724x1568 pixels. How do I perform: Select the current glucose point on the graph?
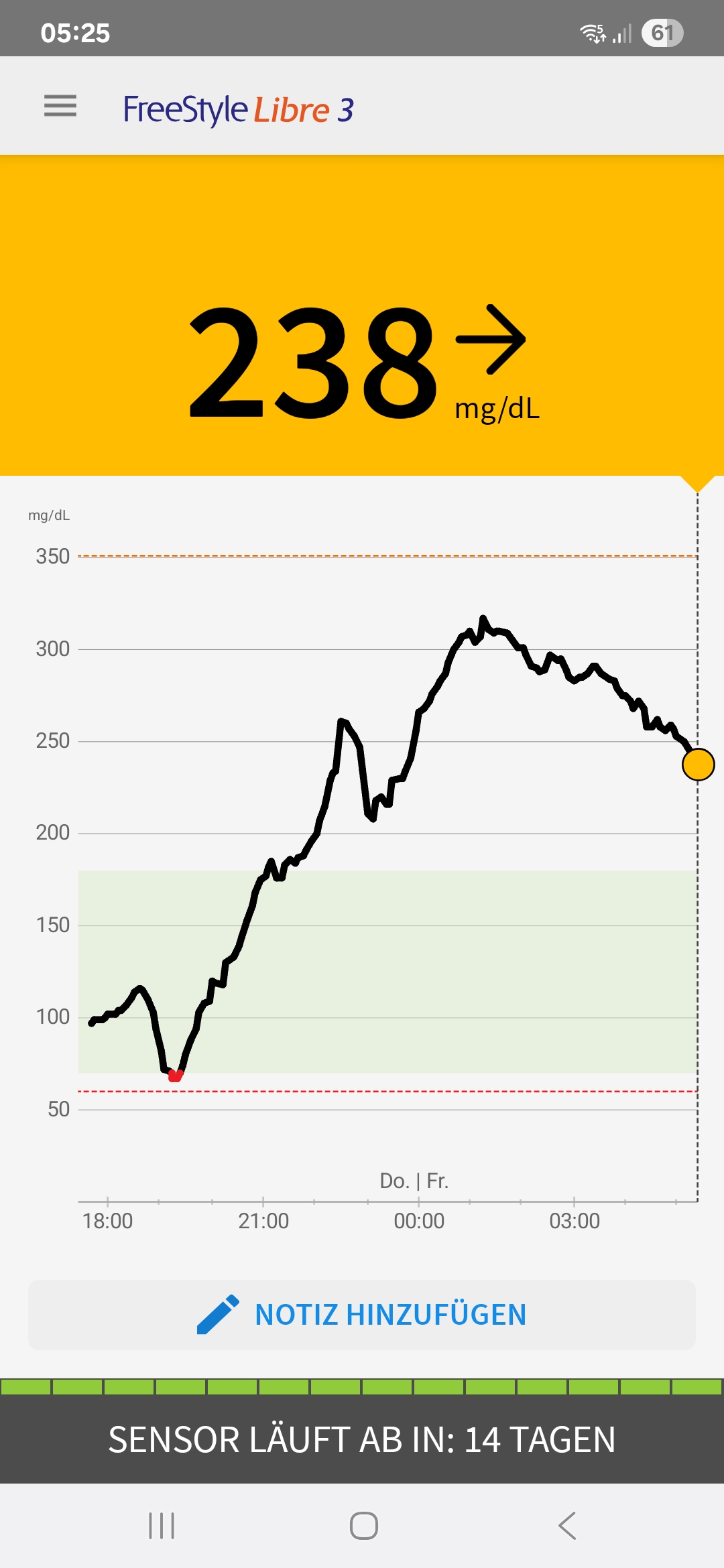point(698,765)
